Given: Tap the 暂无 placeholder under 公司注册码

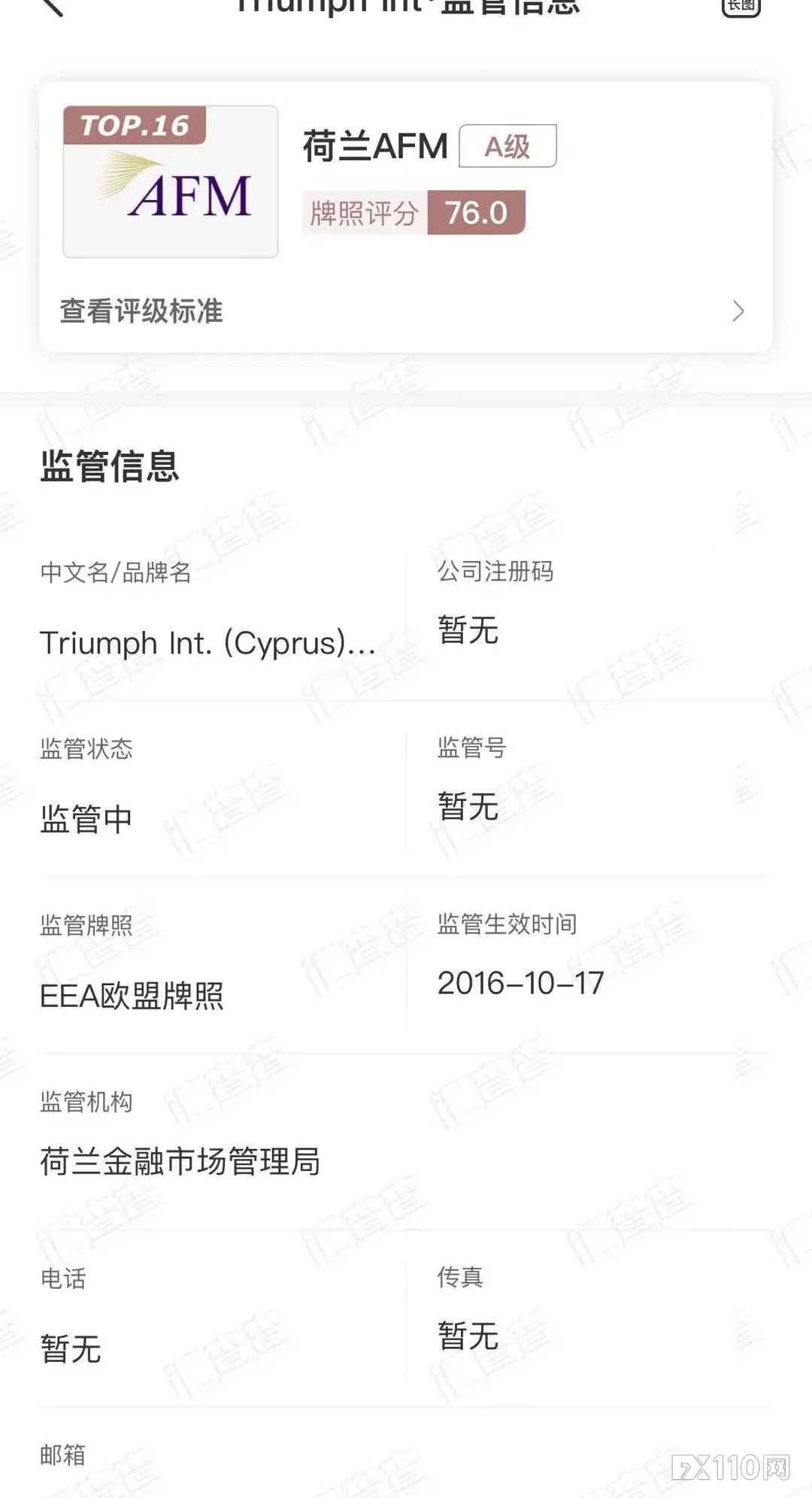Looking at the screenshot, I should [x=468, y=634].
